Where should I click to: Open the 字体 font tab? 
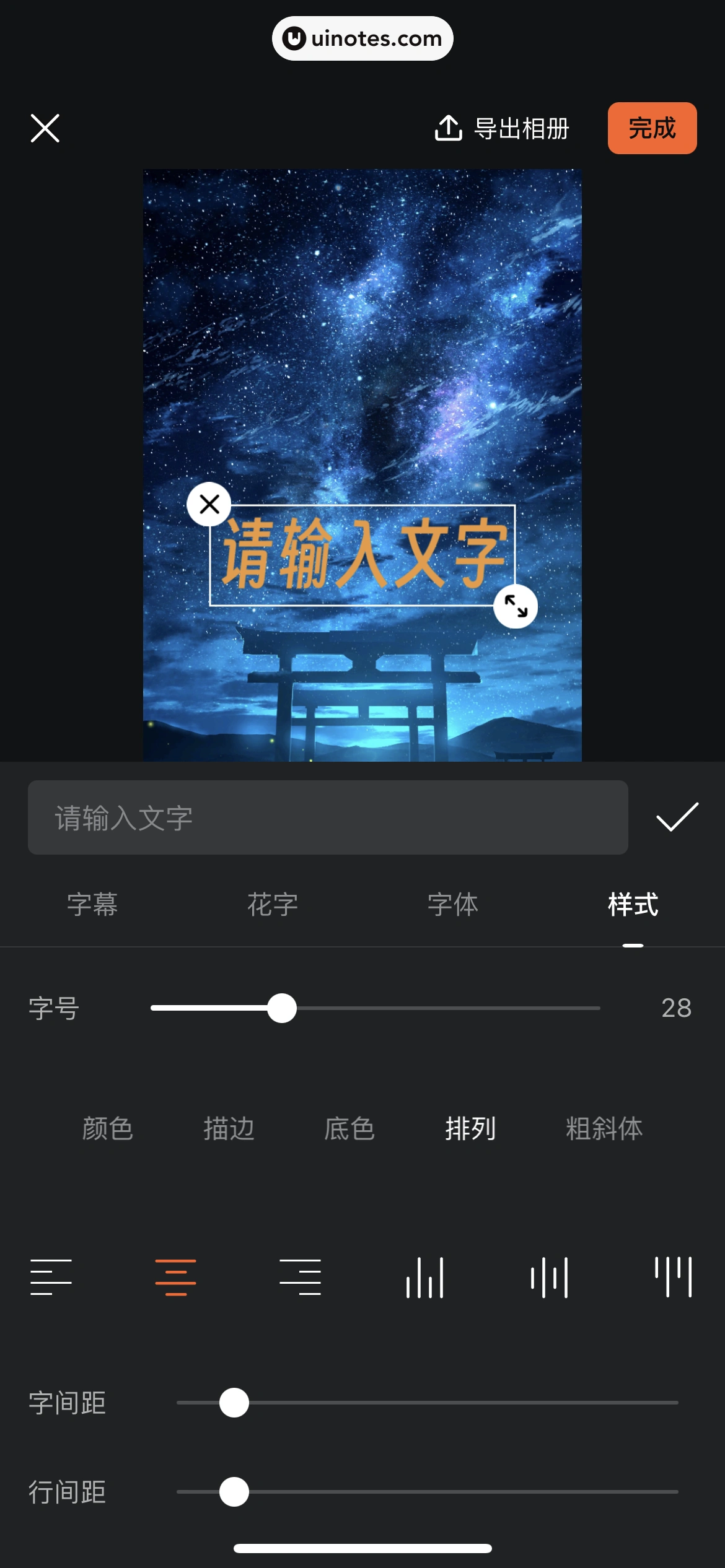[453, 904]
